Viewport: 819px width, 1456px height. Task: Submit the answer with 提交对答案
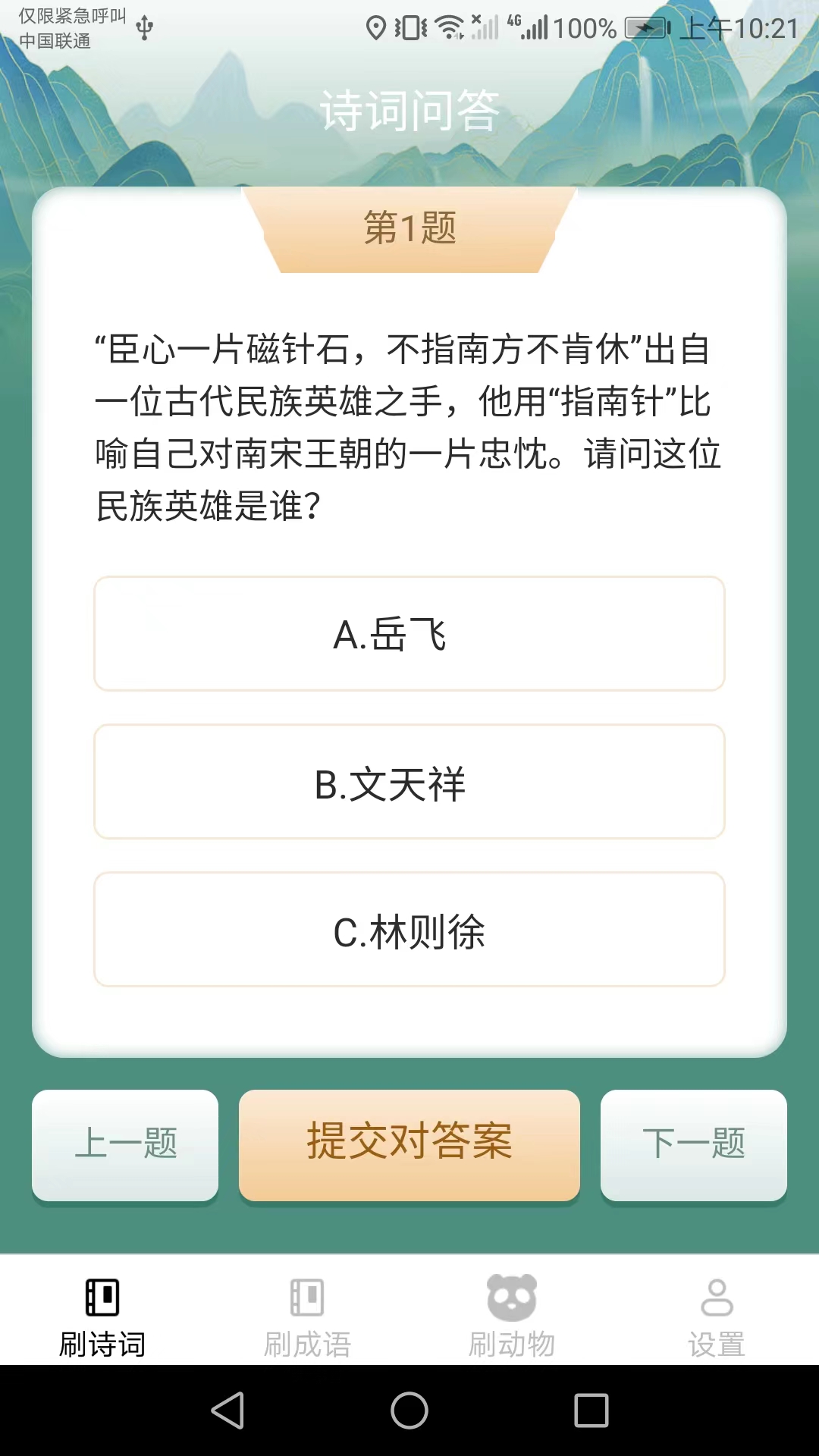pos(409,1147)
